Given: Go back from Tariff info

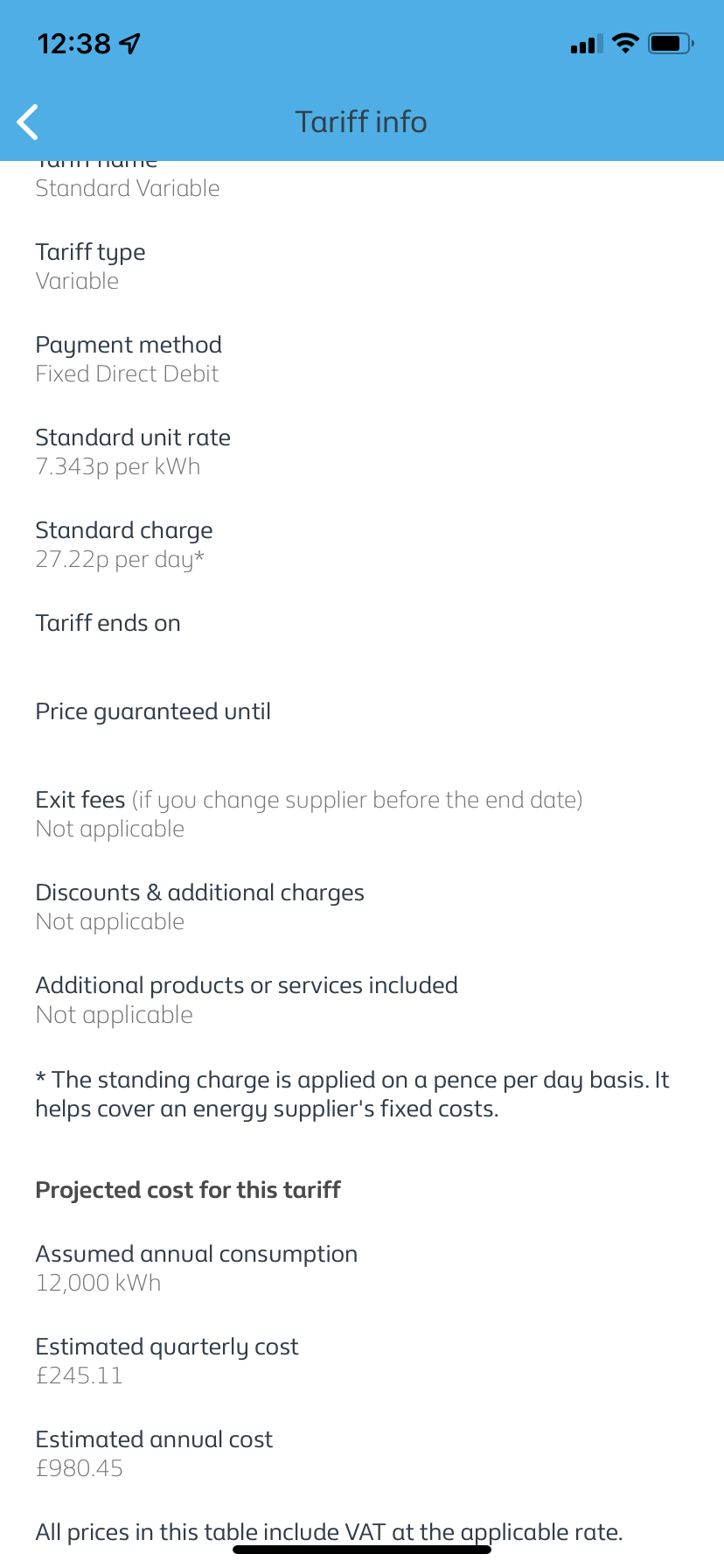Looking at the screenshot, I should pos(28,122).
